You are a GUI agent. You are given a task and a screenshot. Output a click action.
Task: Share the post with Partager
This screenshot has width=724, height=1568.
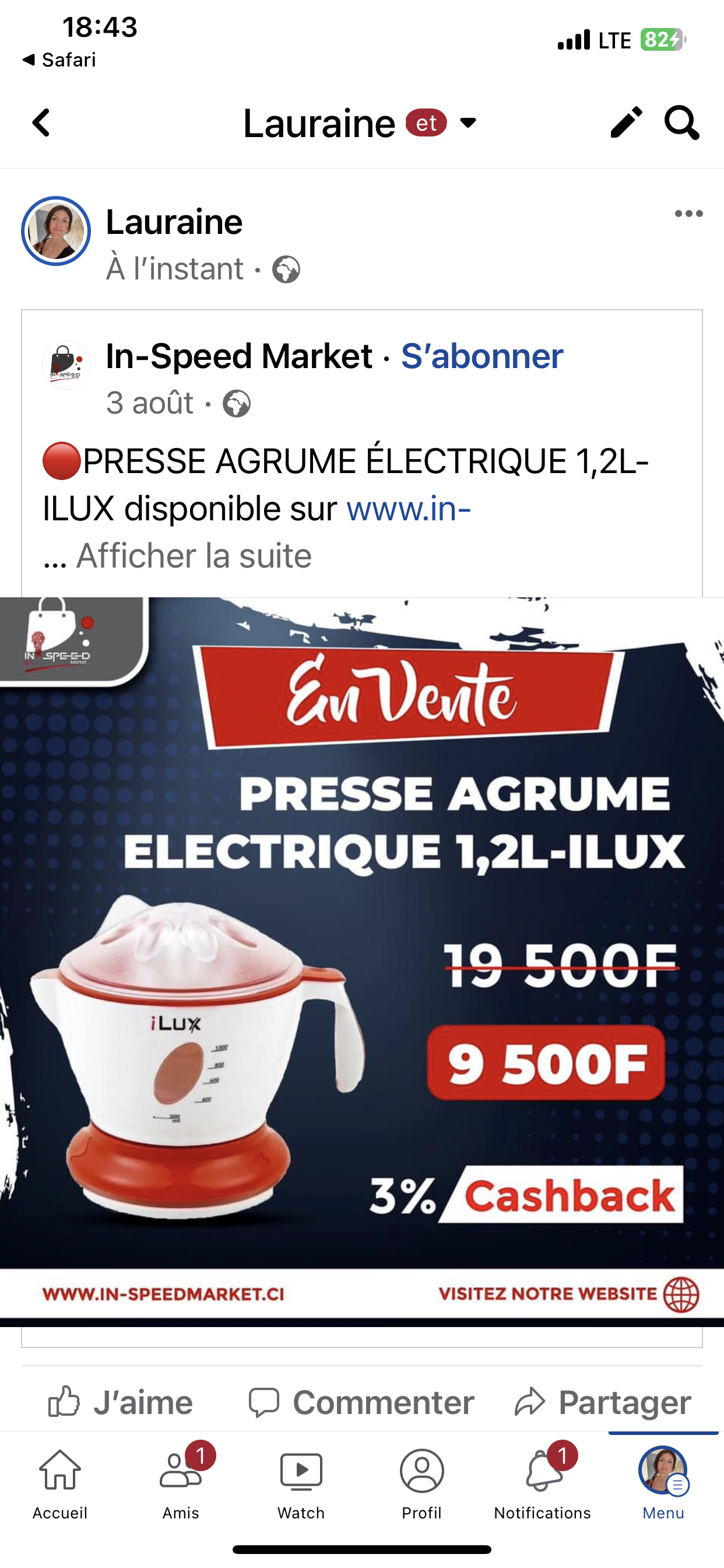(603, 1402)
